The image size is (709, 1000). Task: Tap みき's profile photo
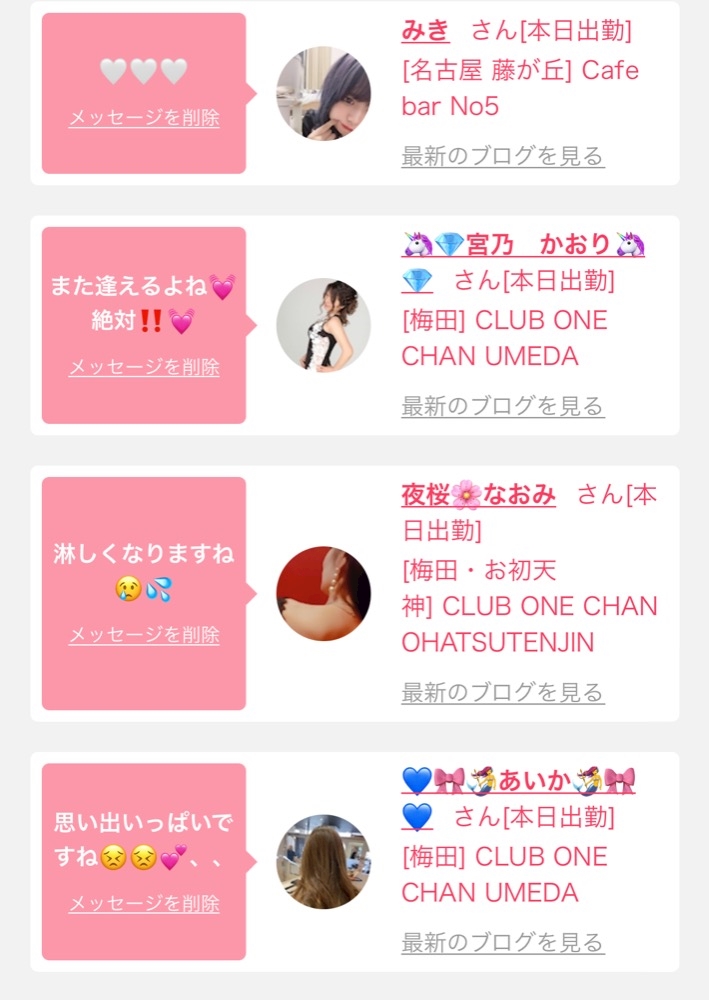(x=323, y=93)
